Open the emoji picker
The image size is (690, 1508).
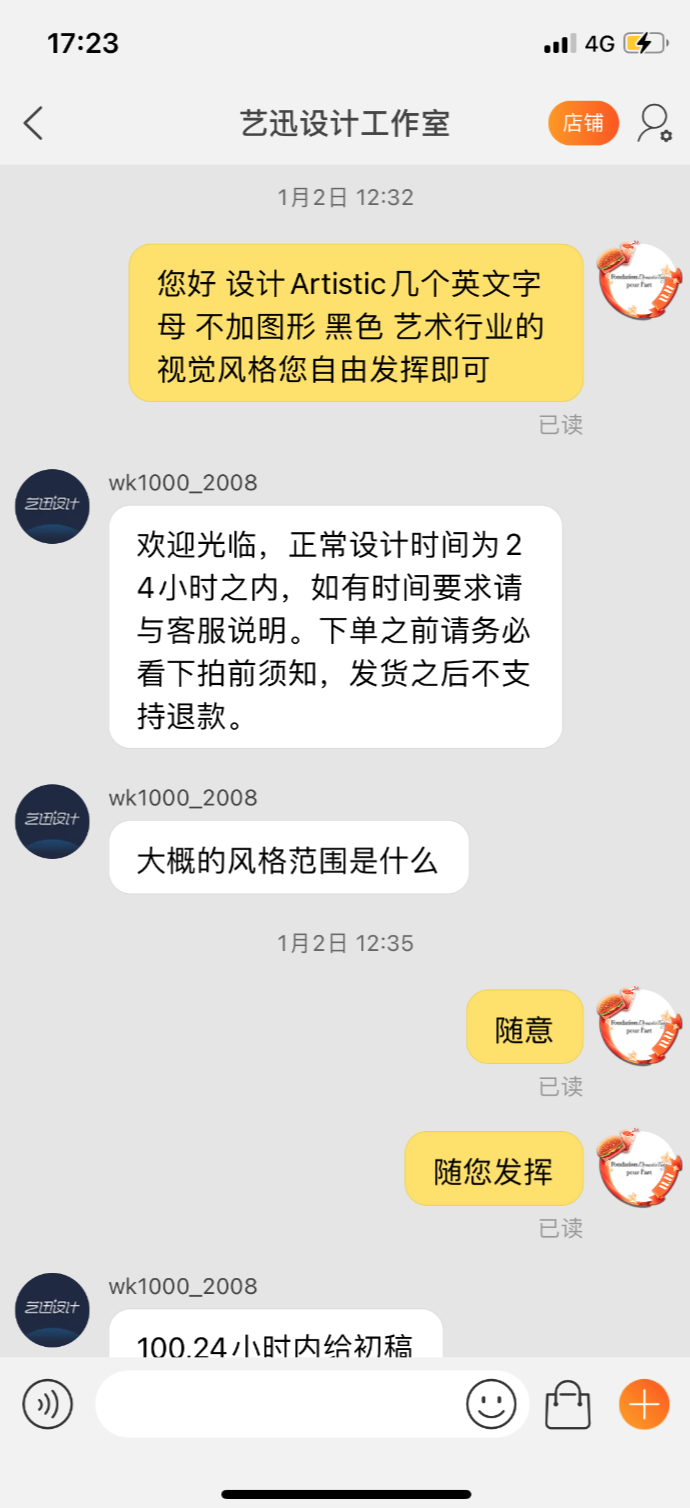(x=491, y=1404)
